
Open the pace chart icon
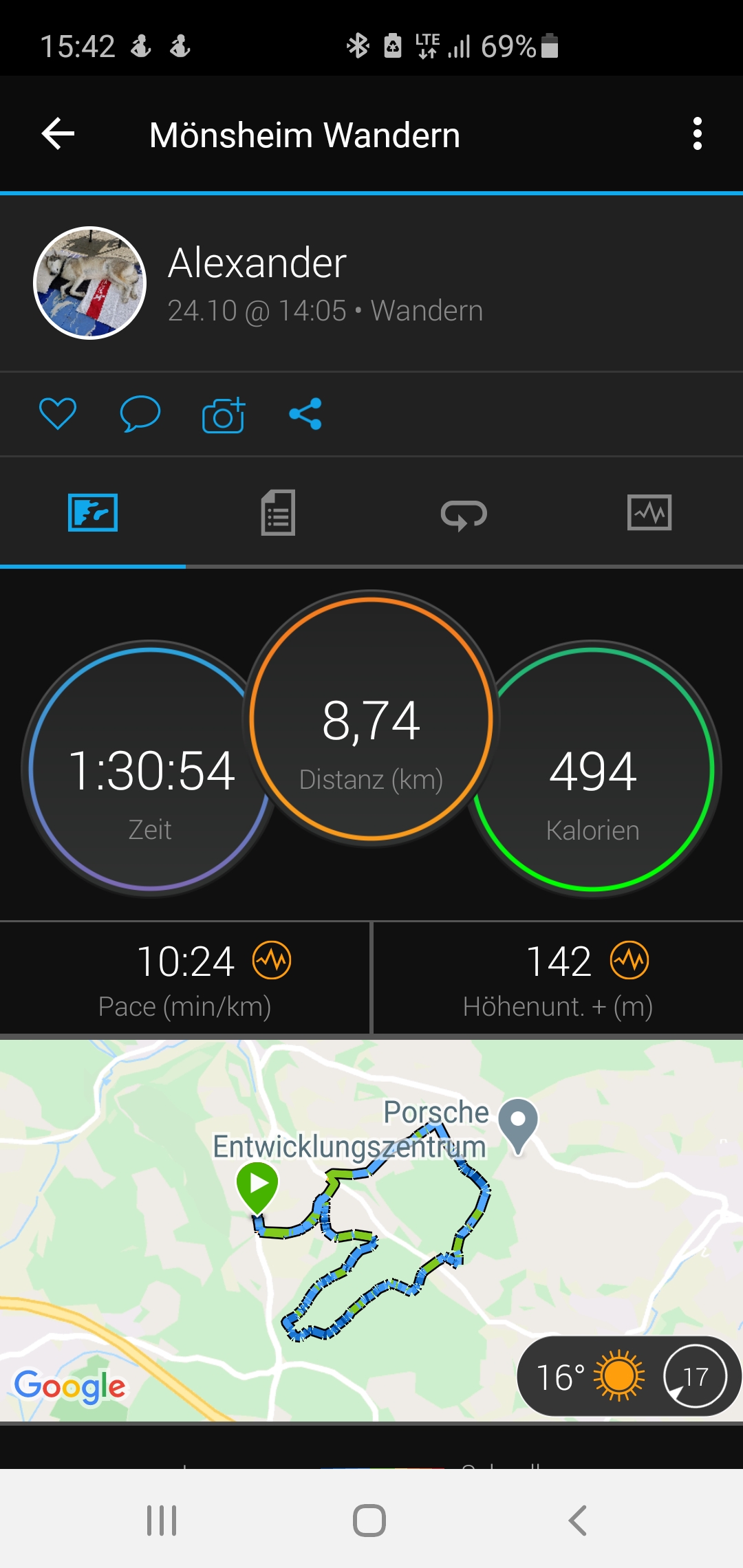click(x=272, y=960)
